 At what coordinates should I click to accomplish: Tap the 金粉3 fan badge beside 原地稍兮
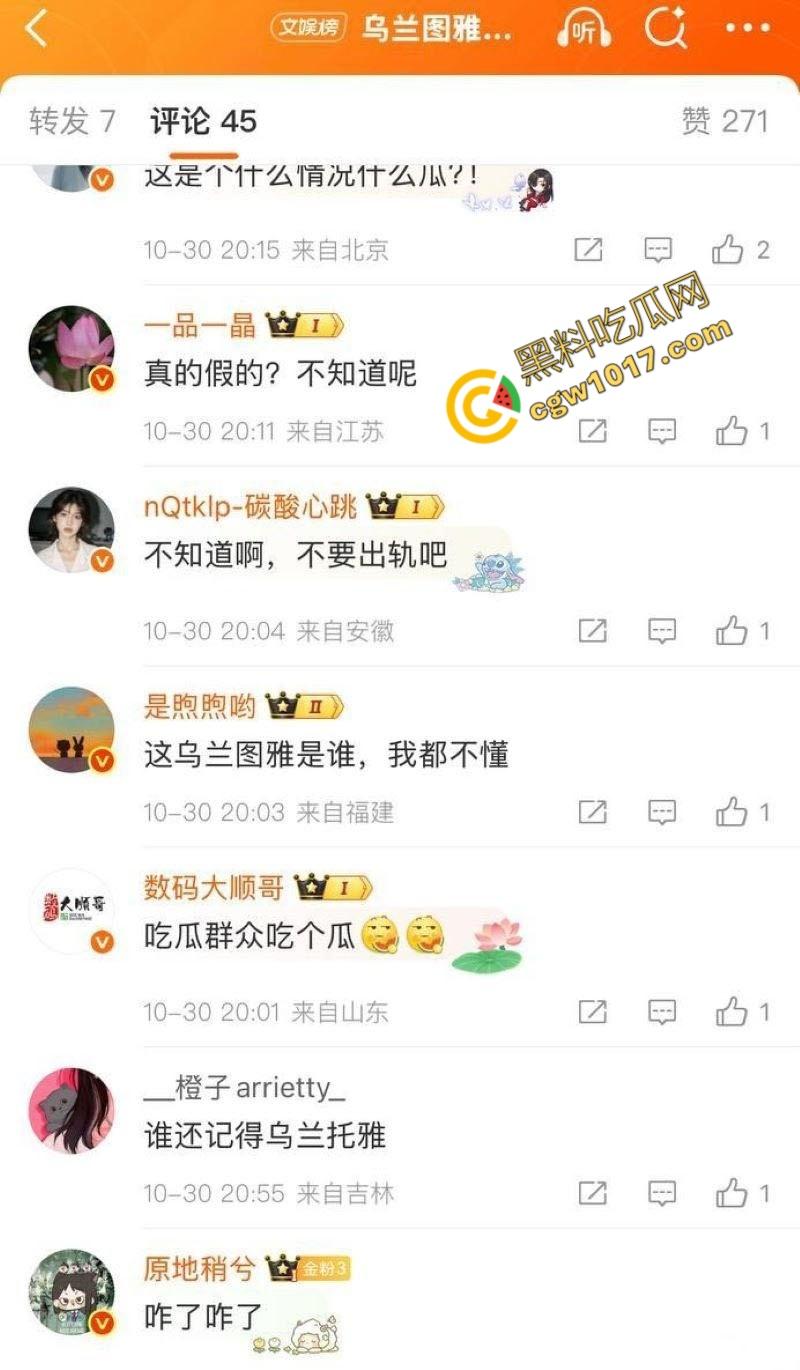318,1266
